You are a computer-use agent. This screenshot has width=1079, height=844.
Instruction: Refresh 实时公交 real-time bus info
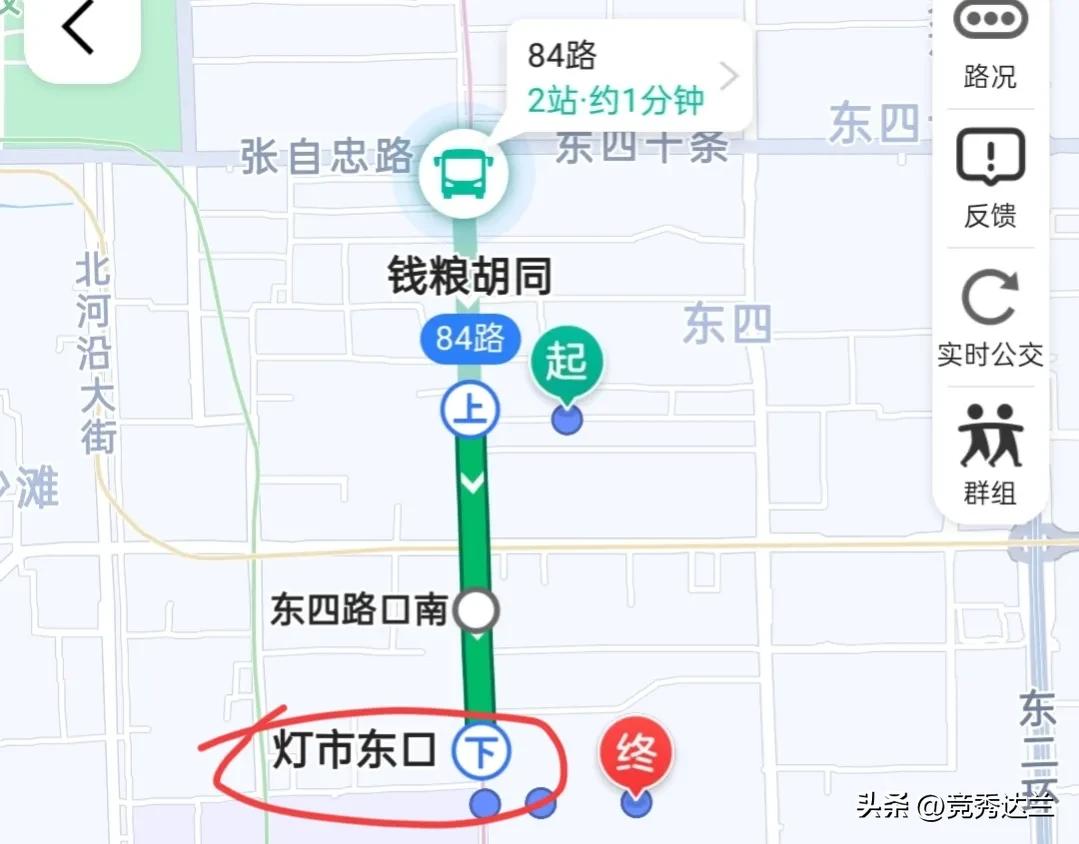pos(989,316)
